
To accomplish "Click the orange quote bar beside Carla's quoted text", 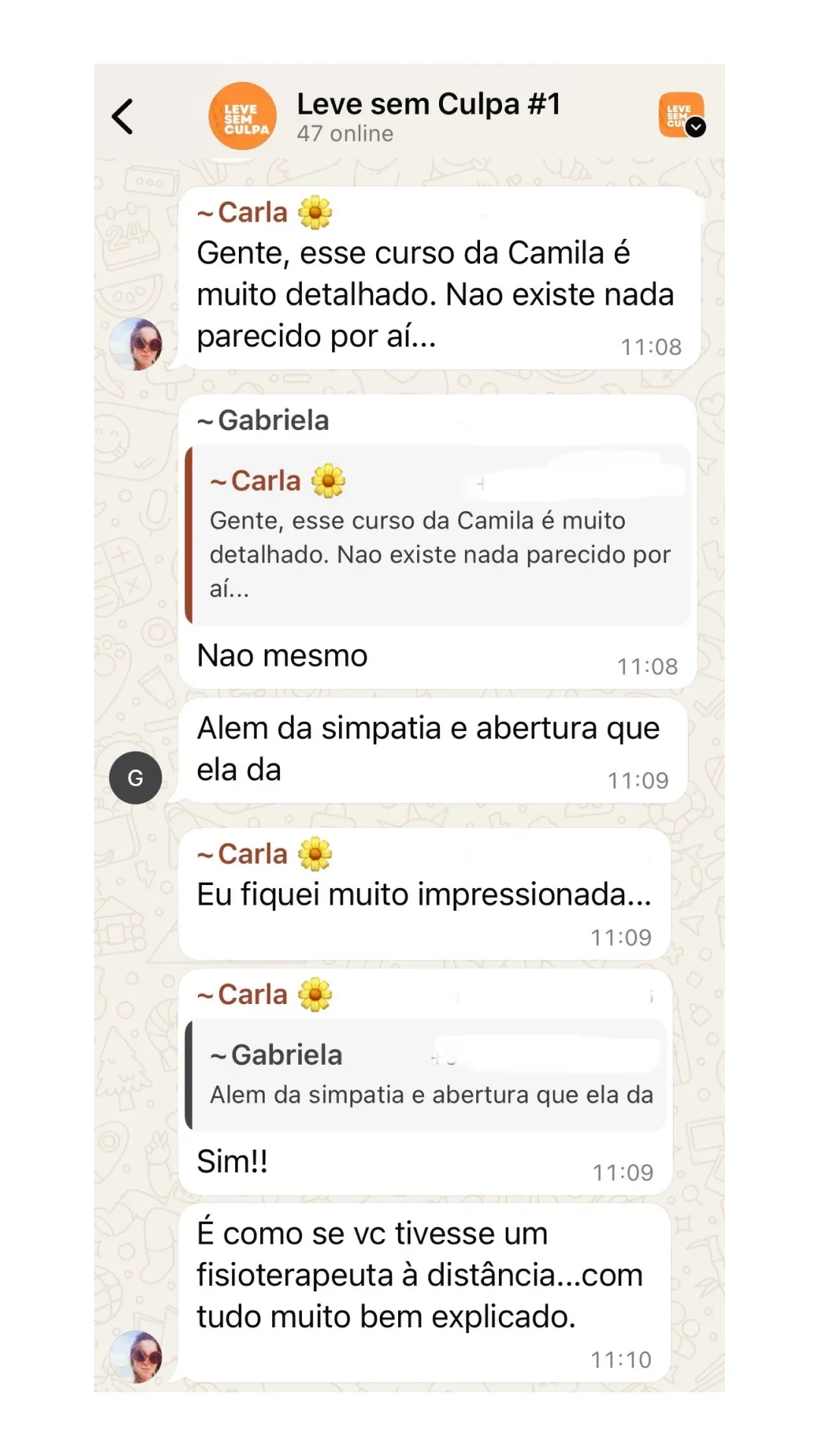I will pos(190,531).
